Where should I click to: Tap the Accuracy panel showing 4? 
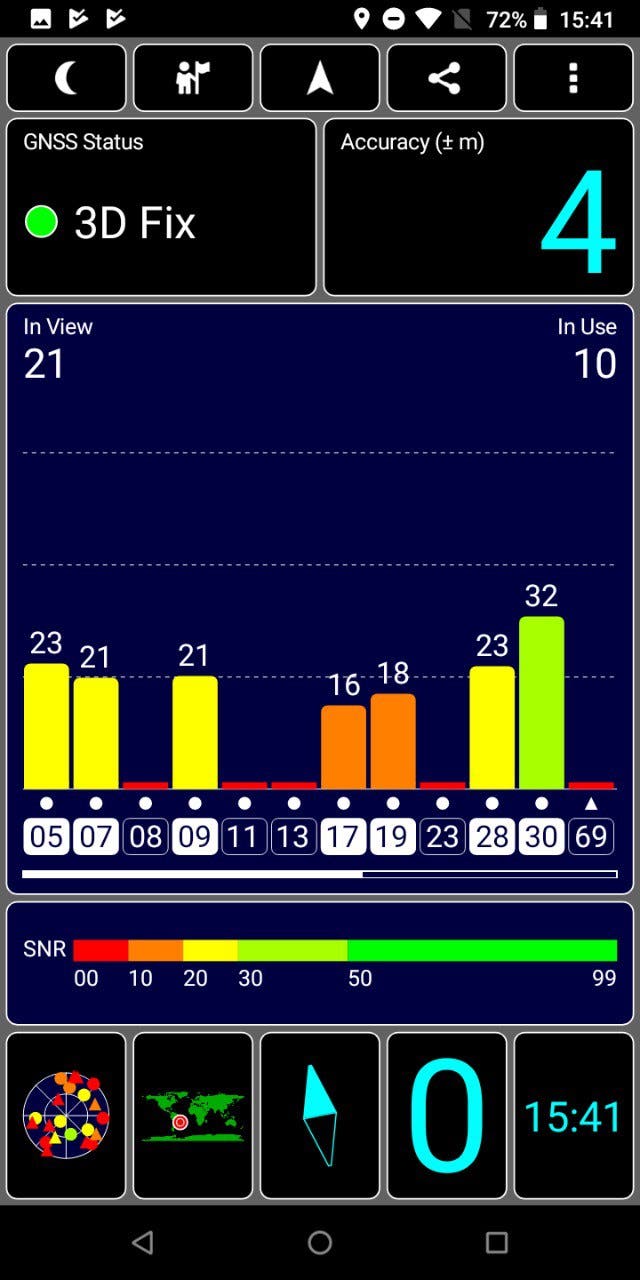(x=479, y=207)
